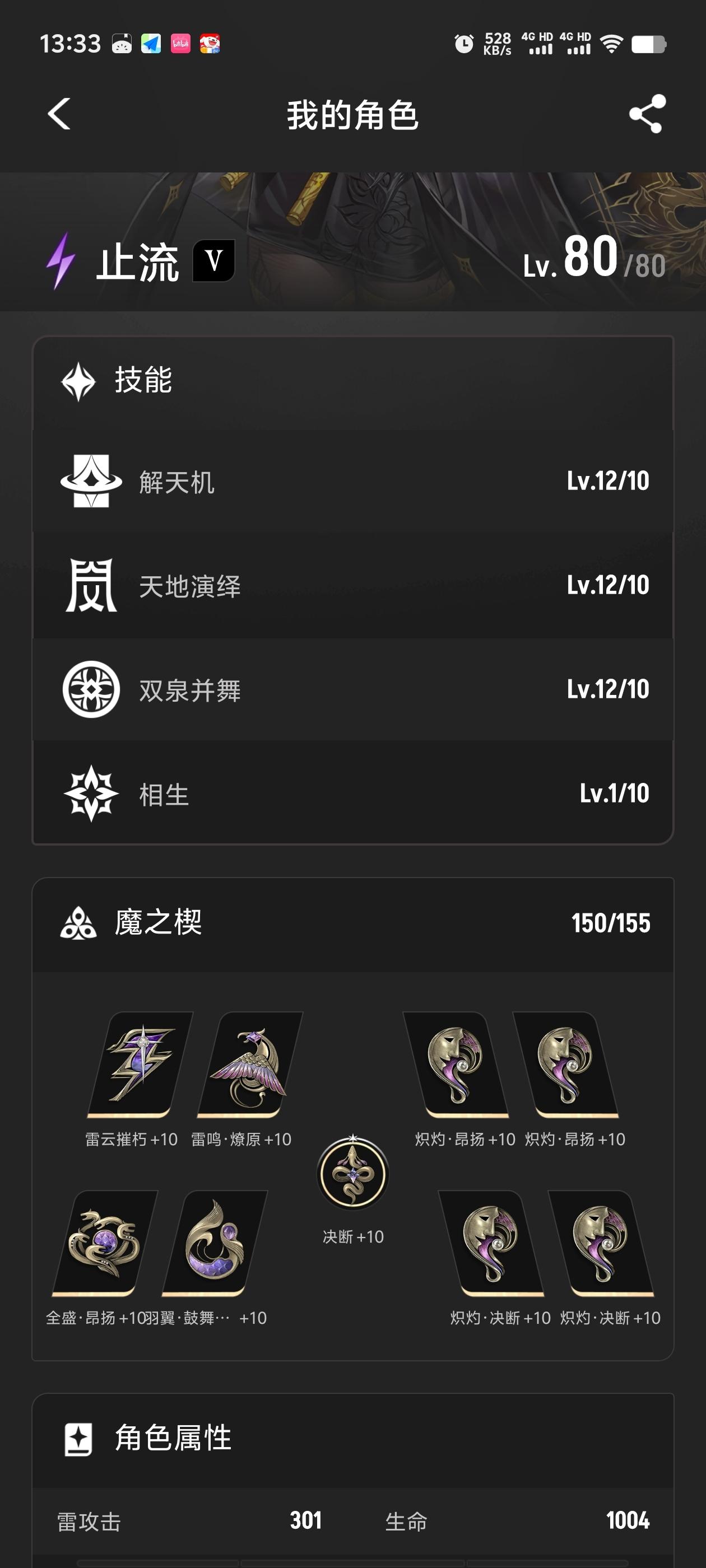Open the 天地演绎 skill row

click(x=352, y=586)
